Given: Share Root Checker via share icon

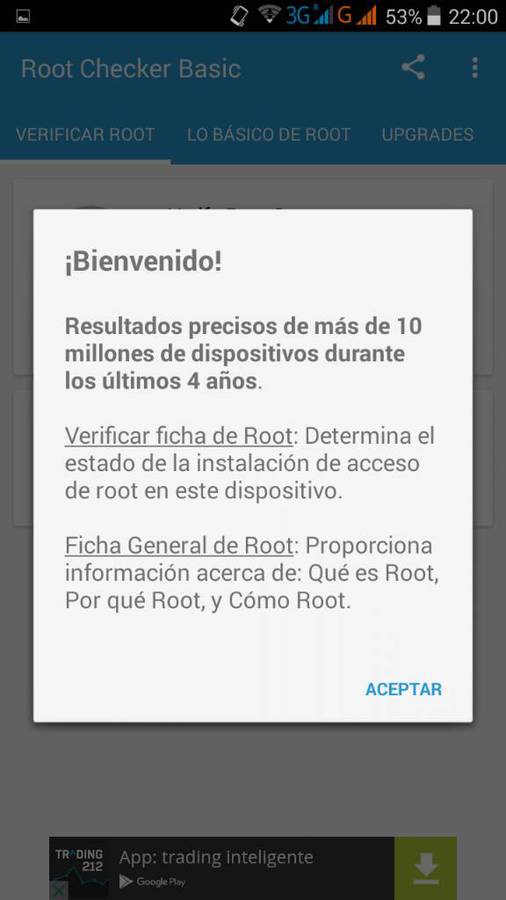Looking at the screenshot, I should (413, 68).
